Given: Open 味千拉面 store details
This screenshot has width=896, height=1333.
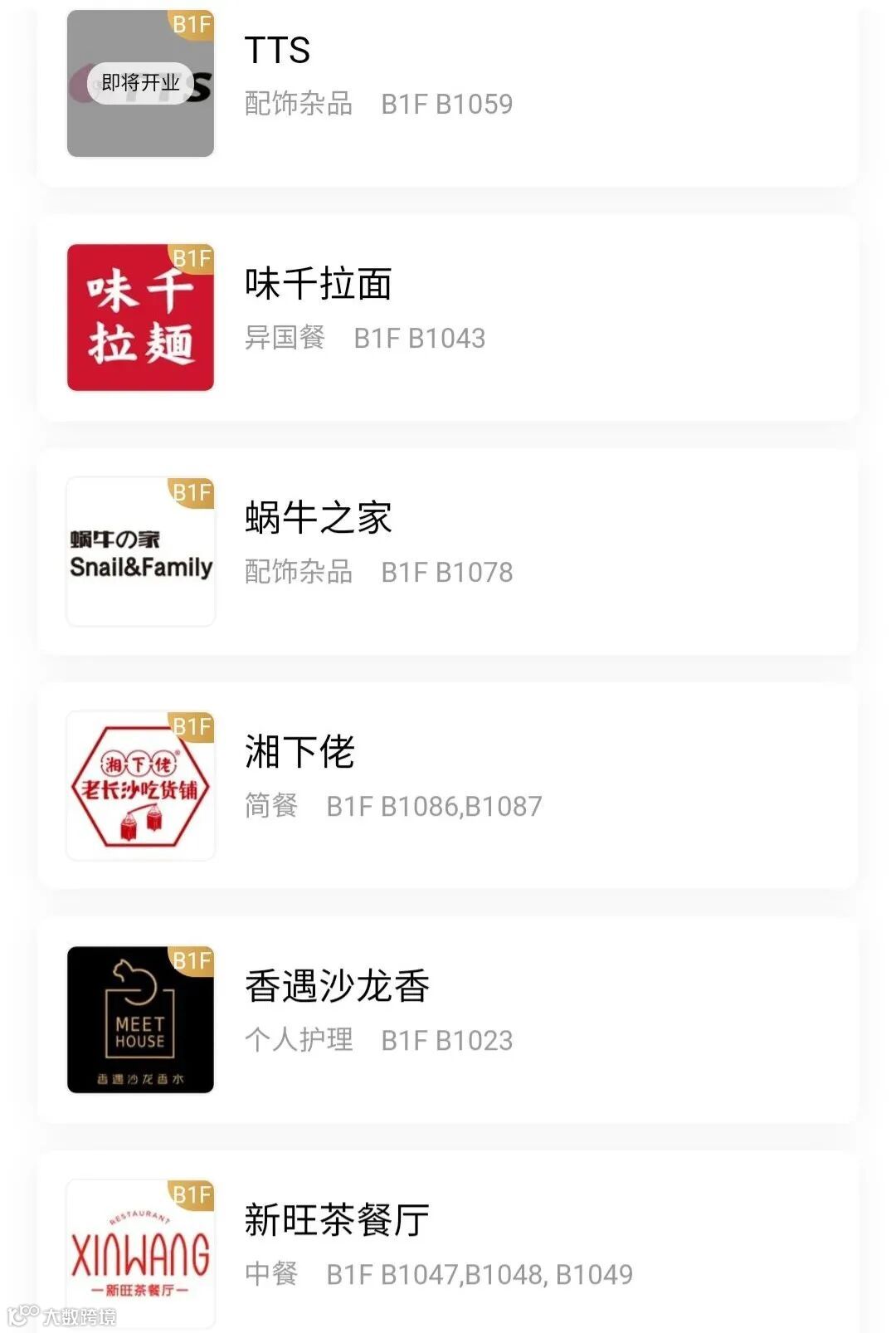Looking at the screenshot, I should point(448,317).
